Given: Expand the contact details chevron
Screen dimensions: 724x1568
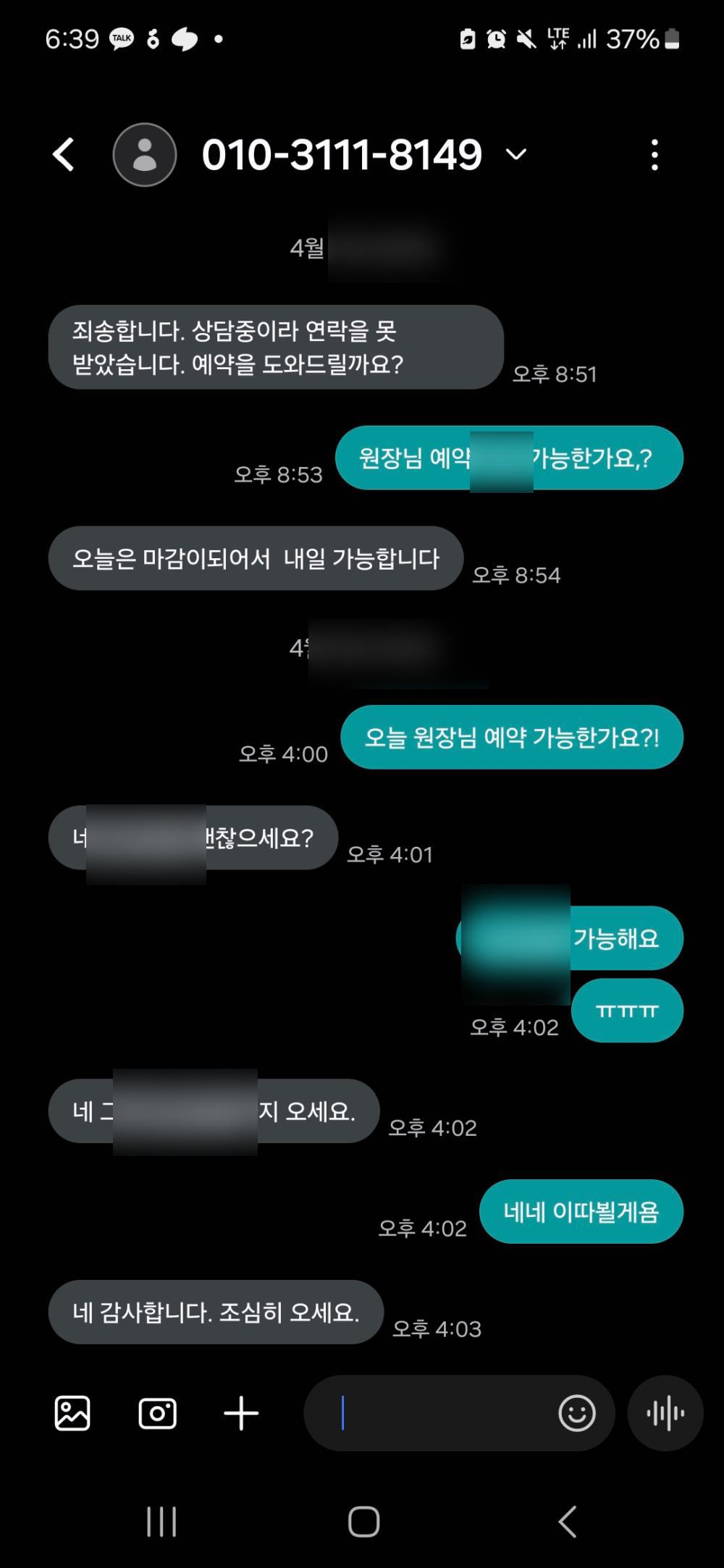Looking at the screenshot, I should pos(515,154).
